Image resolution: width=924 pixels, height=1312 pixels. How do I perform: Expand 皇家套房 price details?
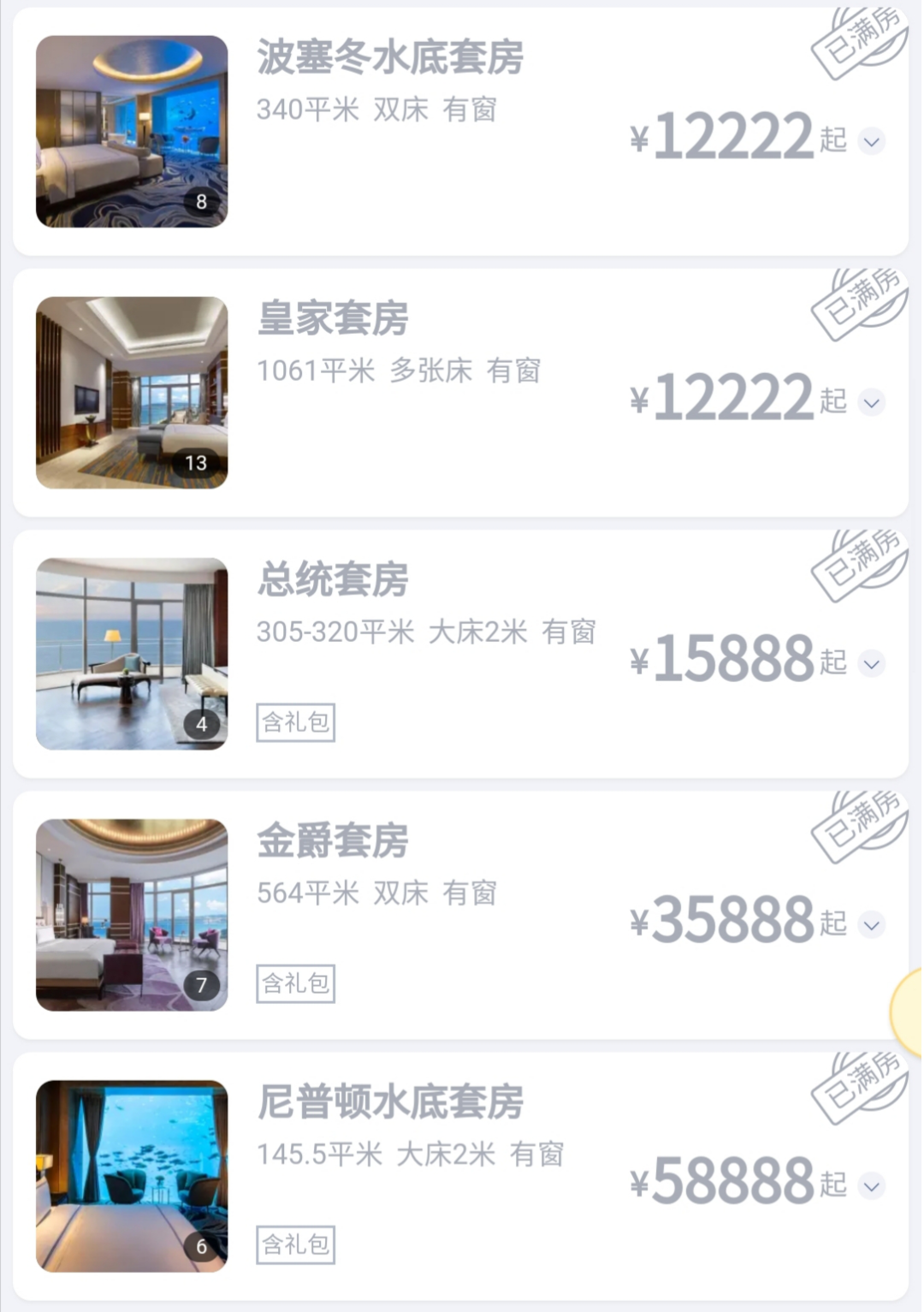[x=872, y=402]
